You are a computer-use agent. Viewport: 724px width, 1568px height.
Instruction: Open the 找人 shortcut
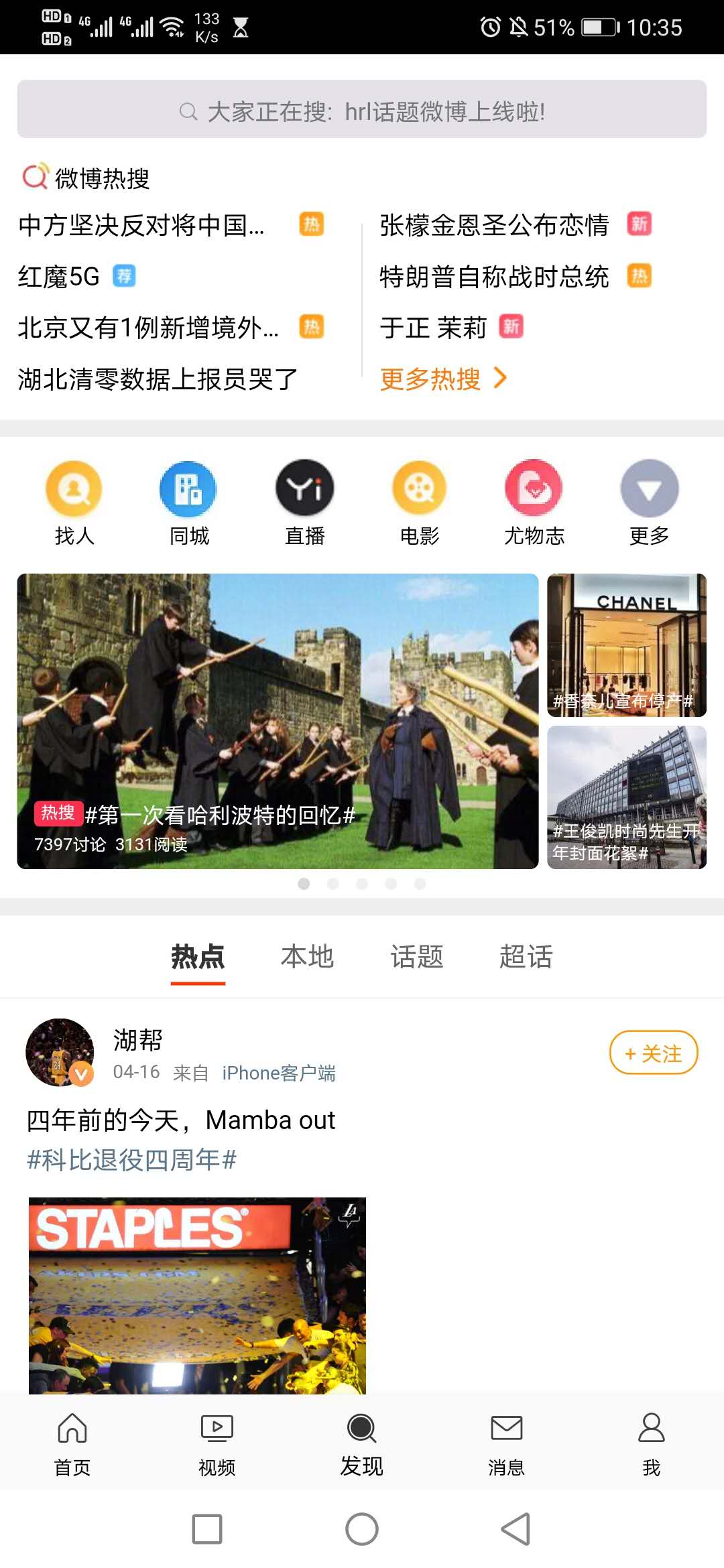pyautogui.click(x=74, y=501)
